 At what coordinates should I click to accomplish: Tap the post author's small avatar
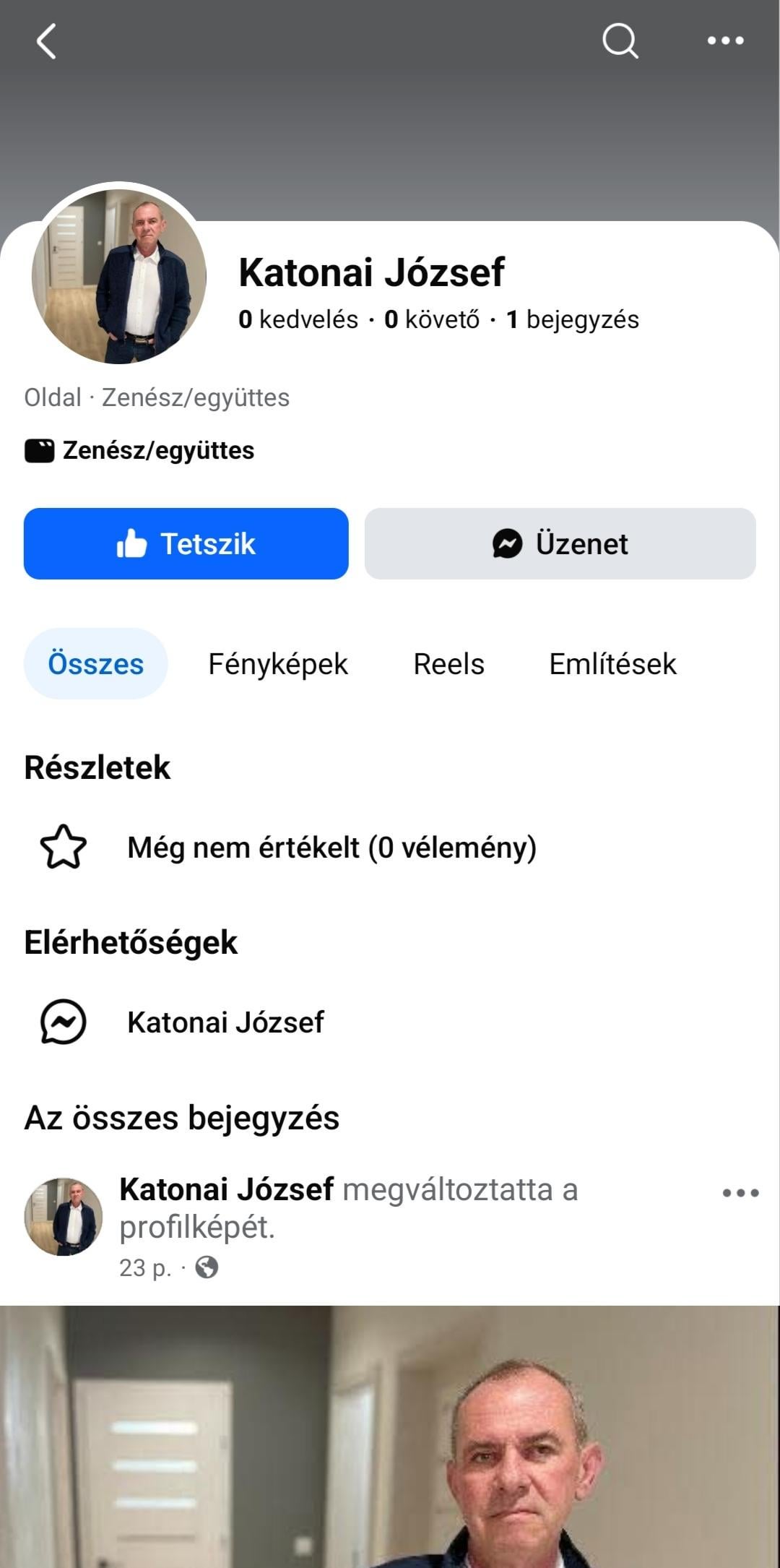[x=64, y=1217]
